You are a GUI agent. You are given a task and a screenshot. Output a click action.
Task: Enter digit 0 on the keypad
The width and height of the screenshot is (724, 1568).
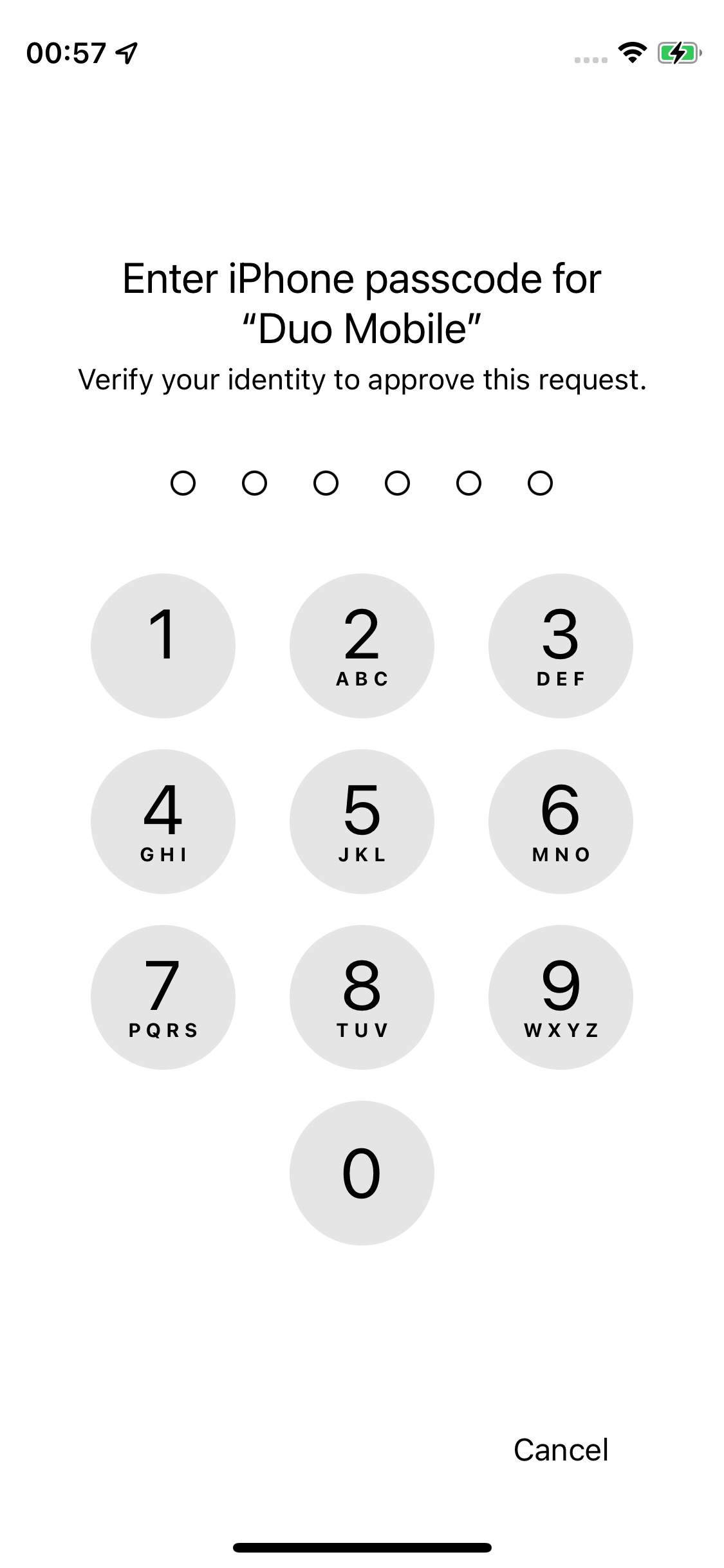pyautogui.click(x=362, y=1173)
